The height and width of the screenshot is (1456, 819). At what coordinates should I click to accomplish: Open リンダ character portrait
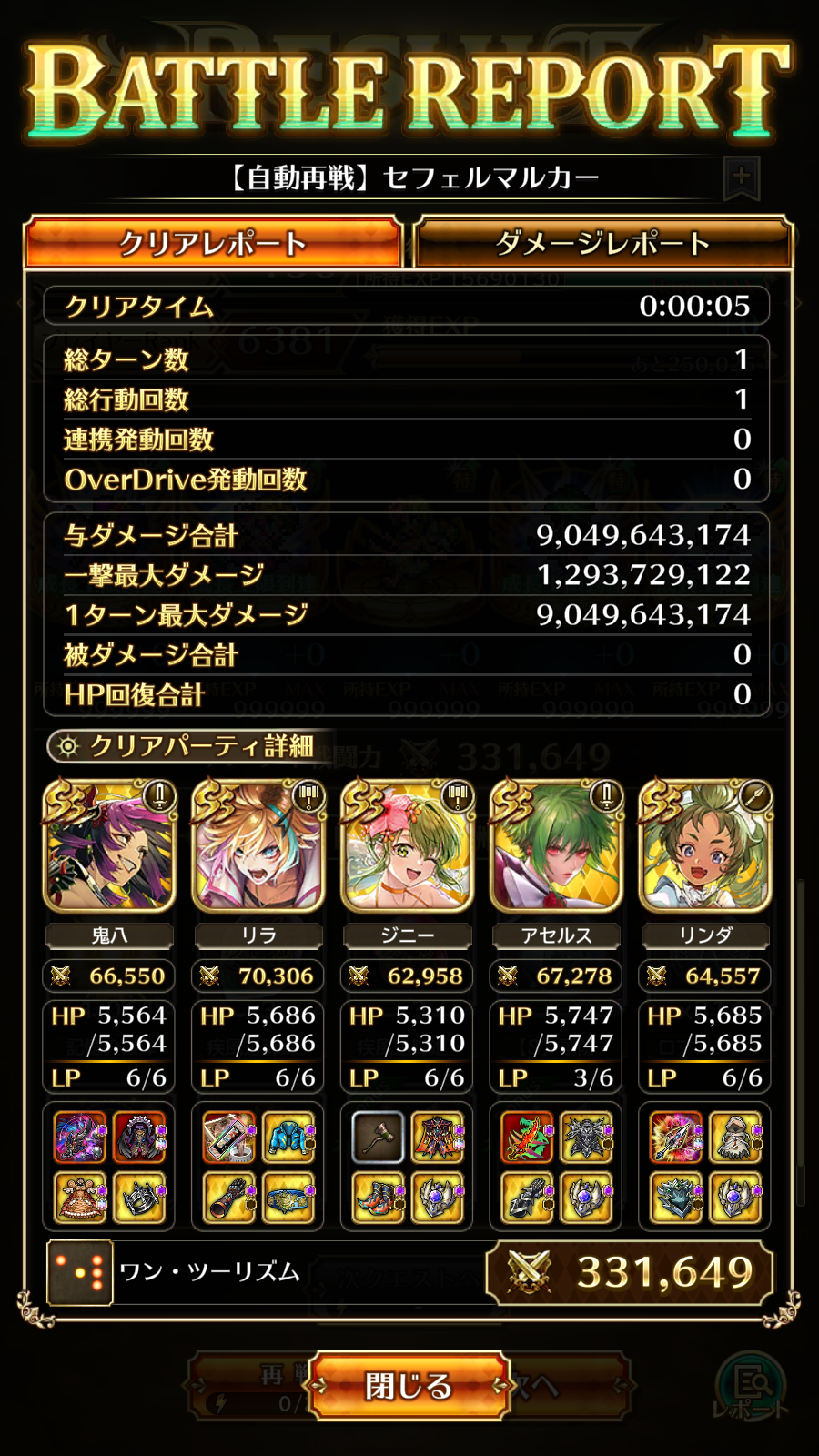click(705, 846)
